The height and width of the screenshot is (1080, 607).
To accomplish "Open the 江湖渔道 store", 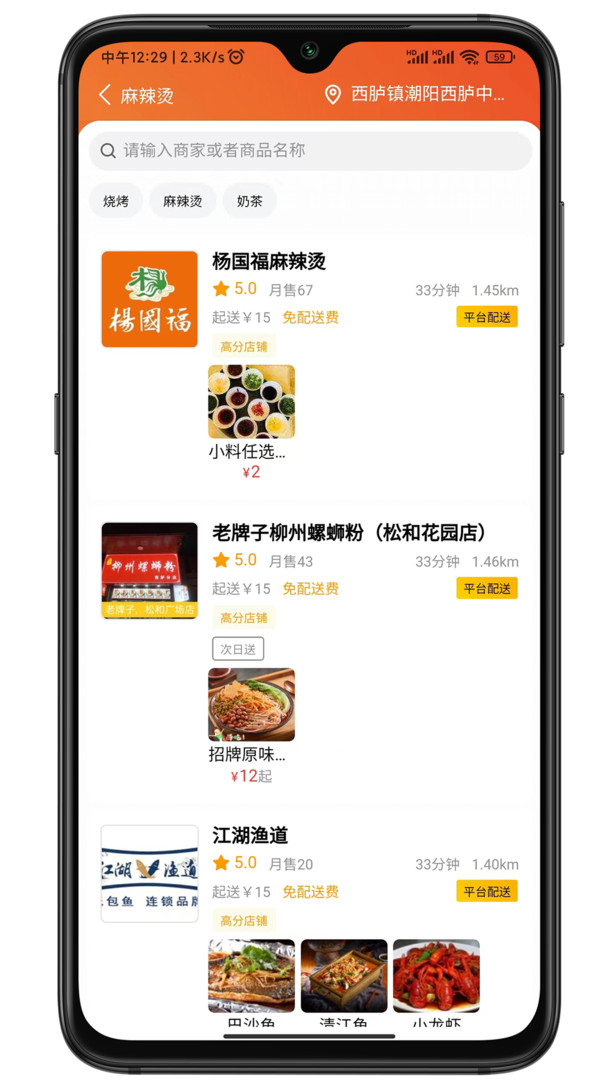I will [x=250, y=835].
